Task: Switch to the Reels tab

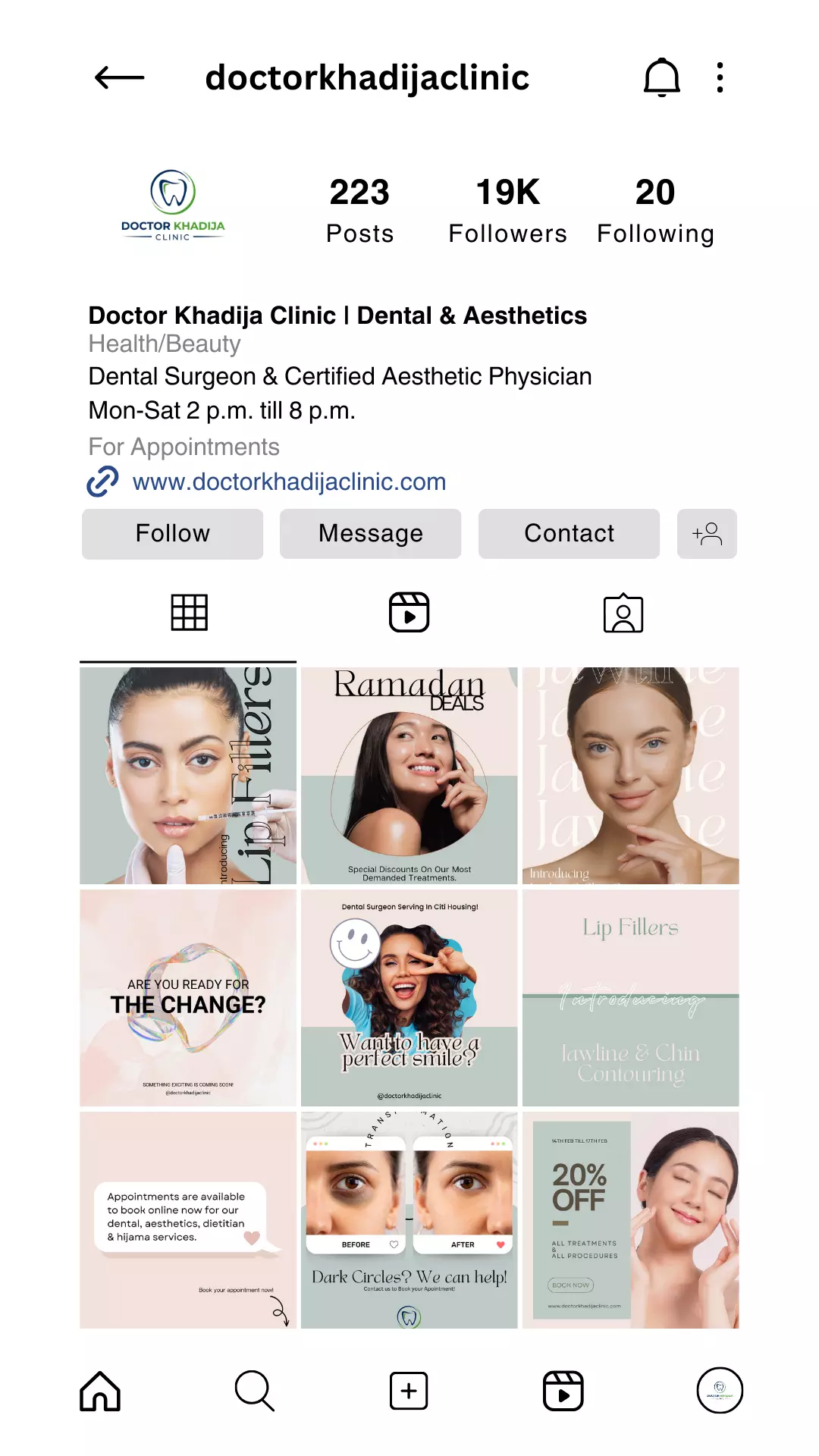Action: point(409,613)
